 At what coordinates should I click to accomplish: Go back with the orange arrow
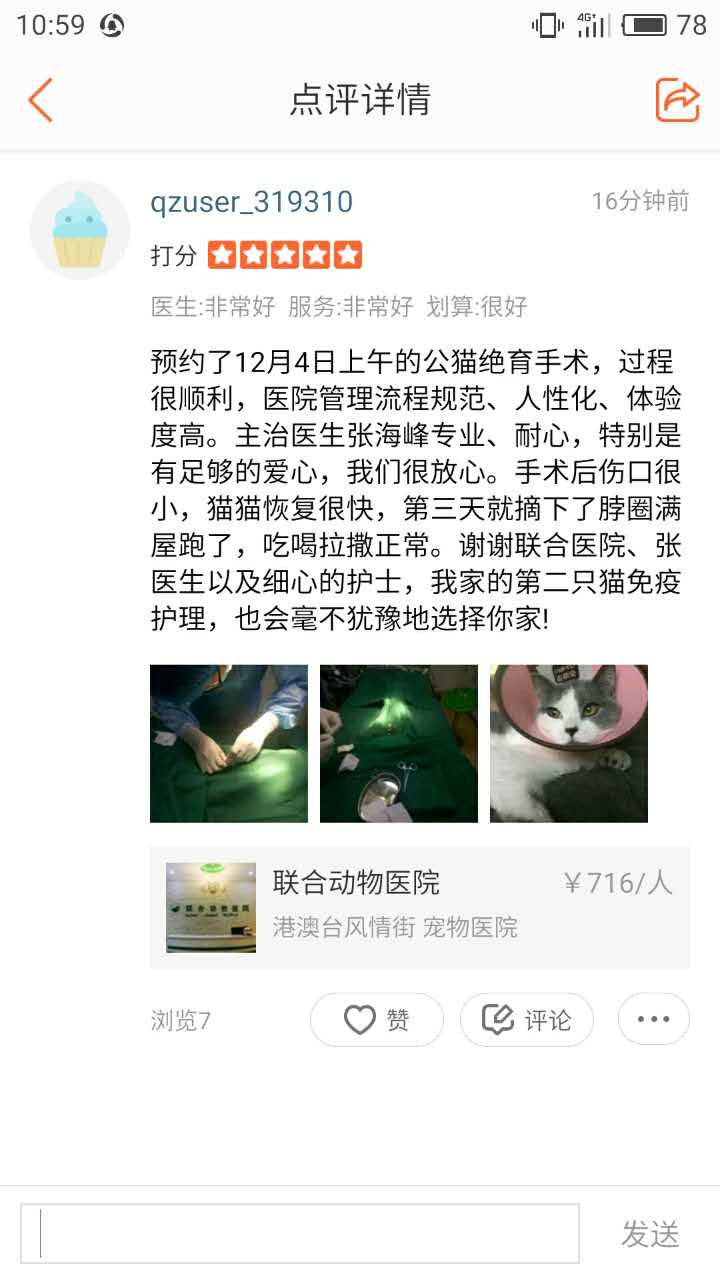click(x=40, y=100)
